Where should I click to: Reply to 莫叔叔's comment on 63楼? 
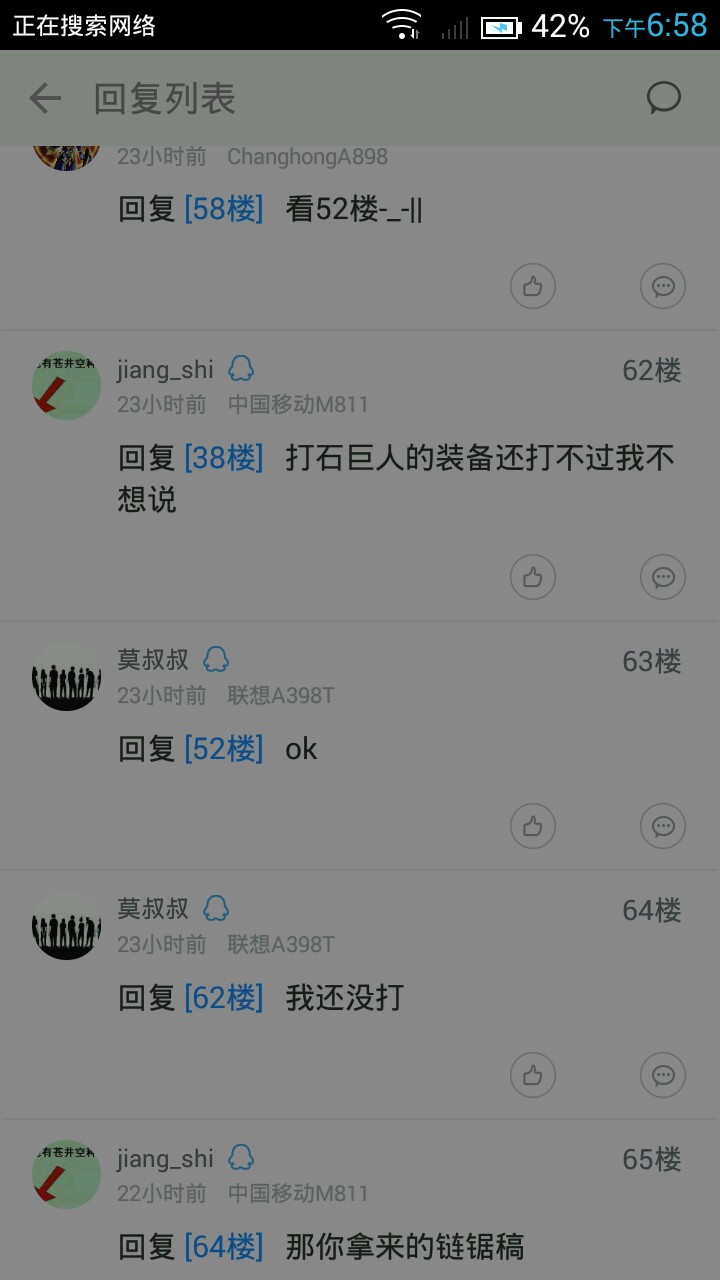(663, 826)
